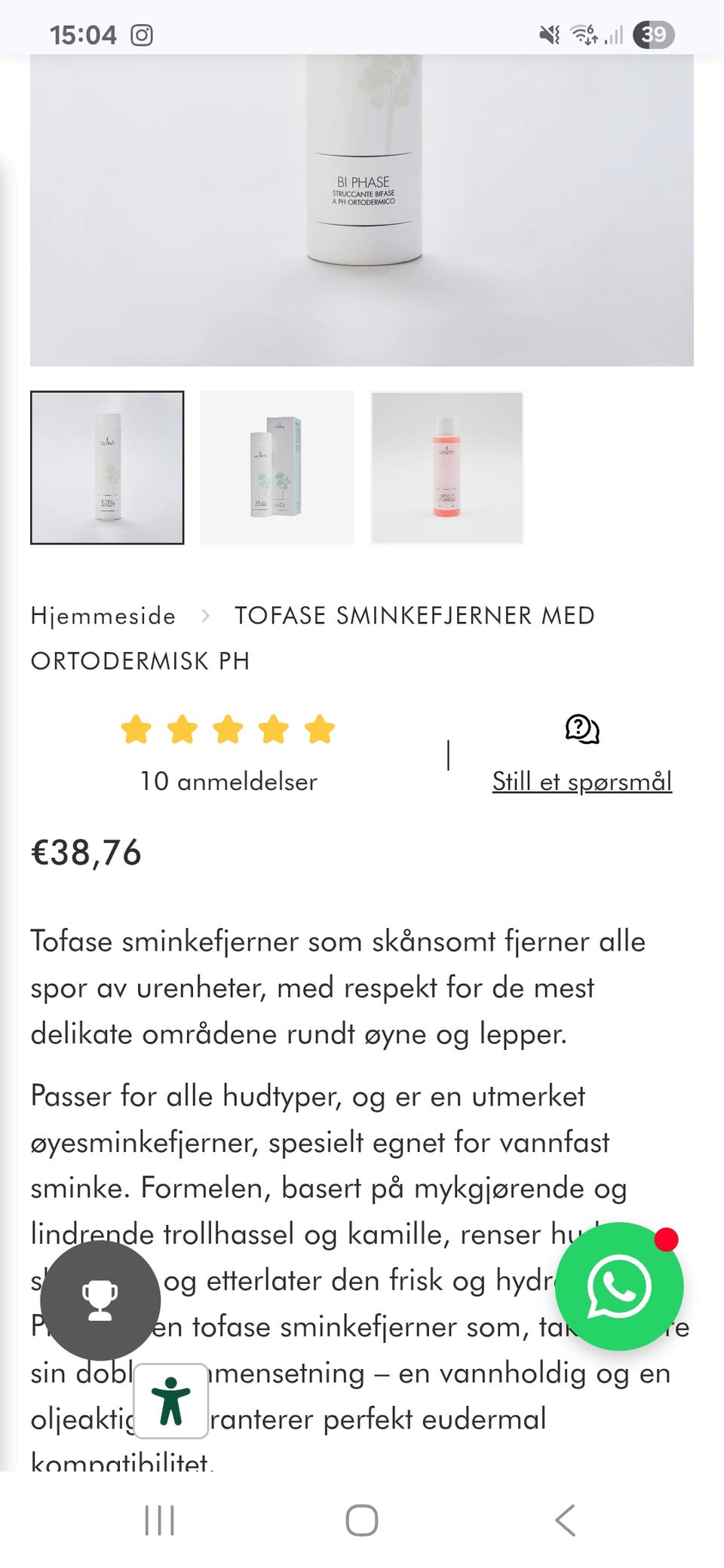Go to Hjemmeside breadcrumb link
Image resolution: width=724 pixels, height=1568 pixels.
(x=103, y=616)
